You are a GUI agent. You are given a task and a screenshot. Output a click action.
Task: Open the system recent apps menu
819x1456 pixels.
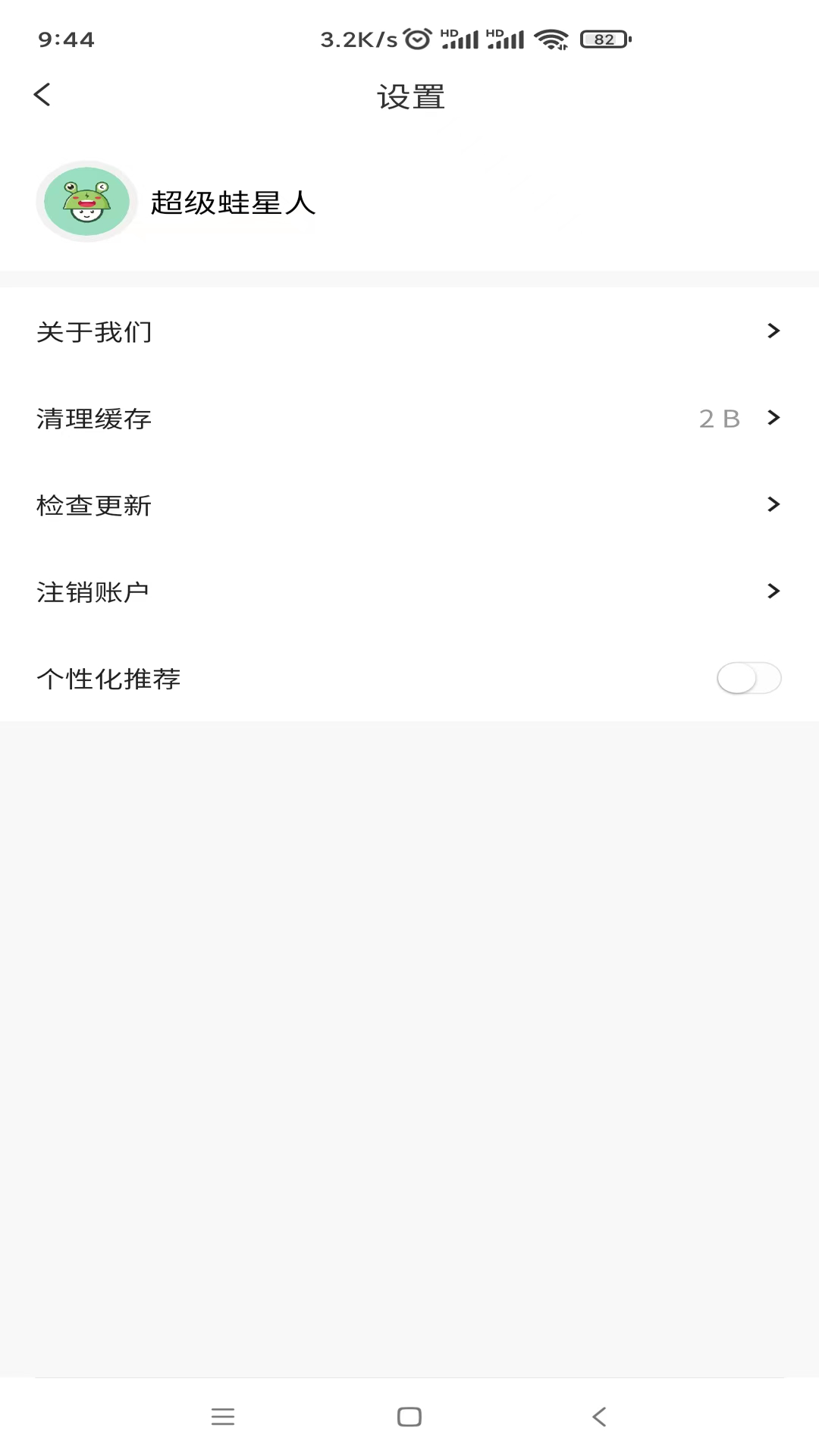point(223,1417)
